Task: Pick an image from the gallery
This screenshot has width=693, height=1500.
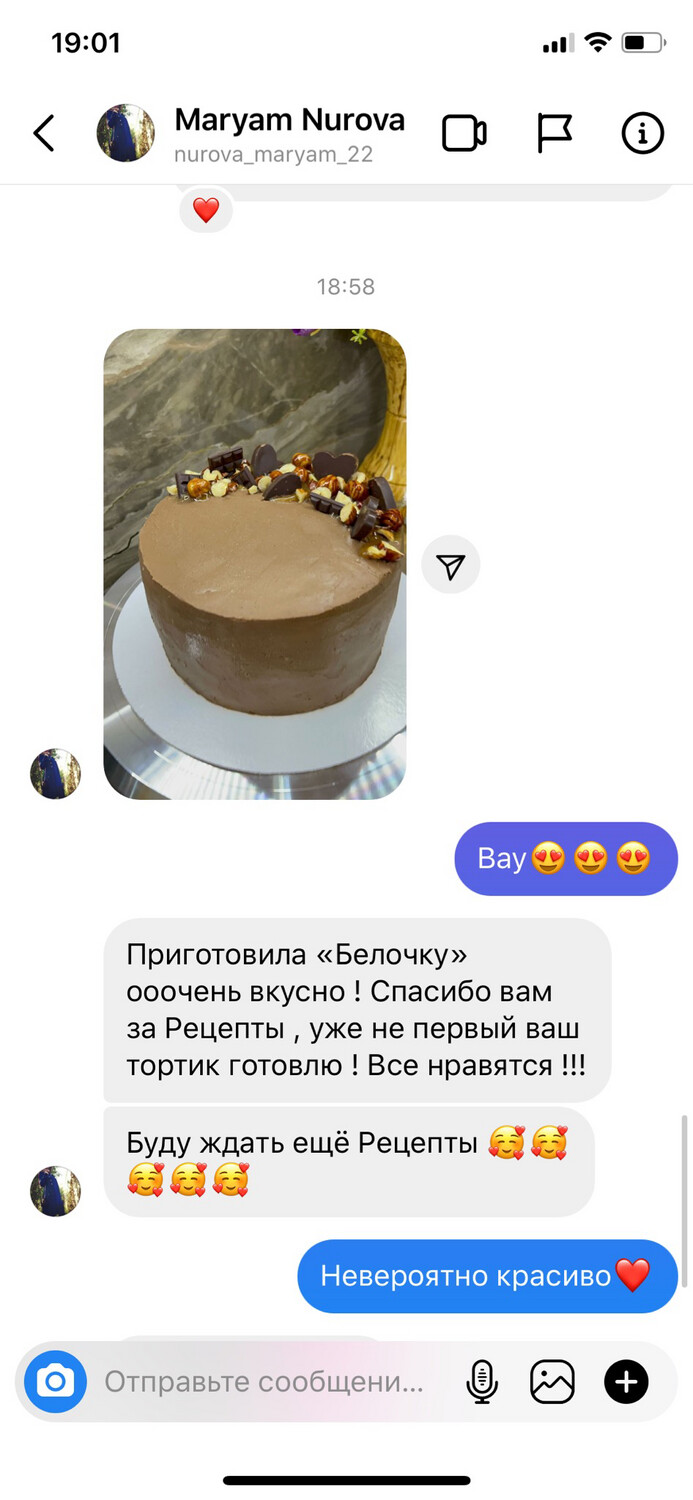Action: click(552, 1382)
